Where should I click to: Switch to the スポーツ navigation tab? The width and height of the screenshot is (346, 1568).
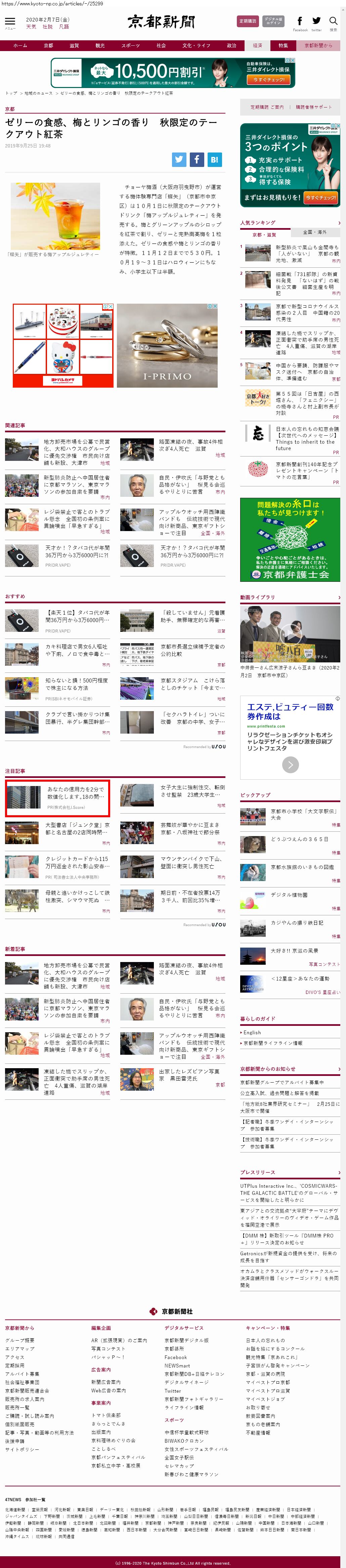[x=130, y=46]
